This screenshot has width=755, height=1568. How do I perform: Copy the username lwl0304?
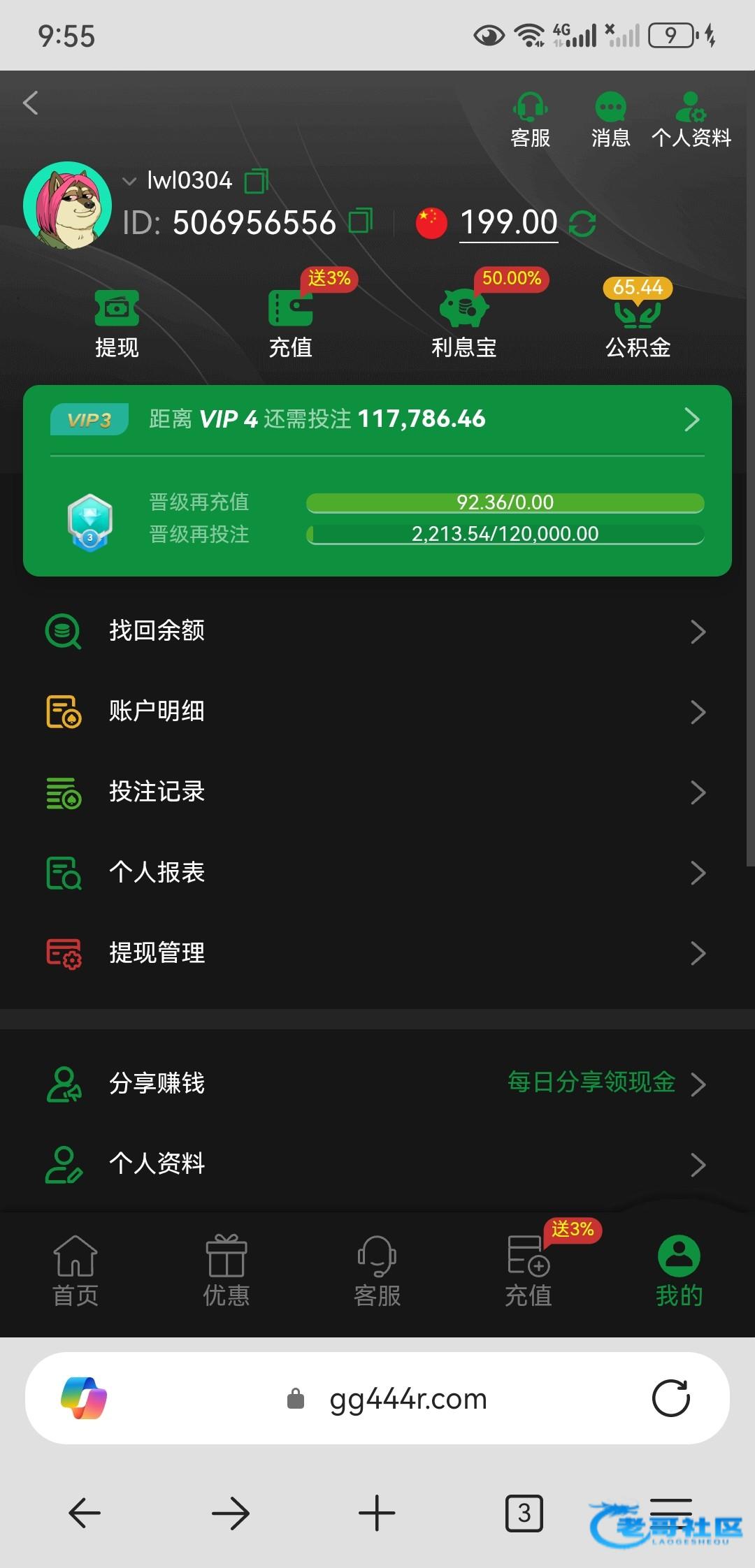256,181
